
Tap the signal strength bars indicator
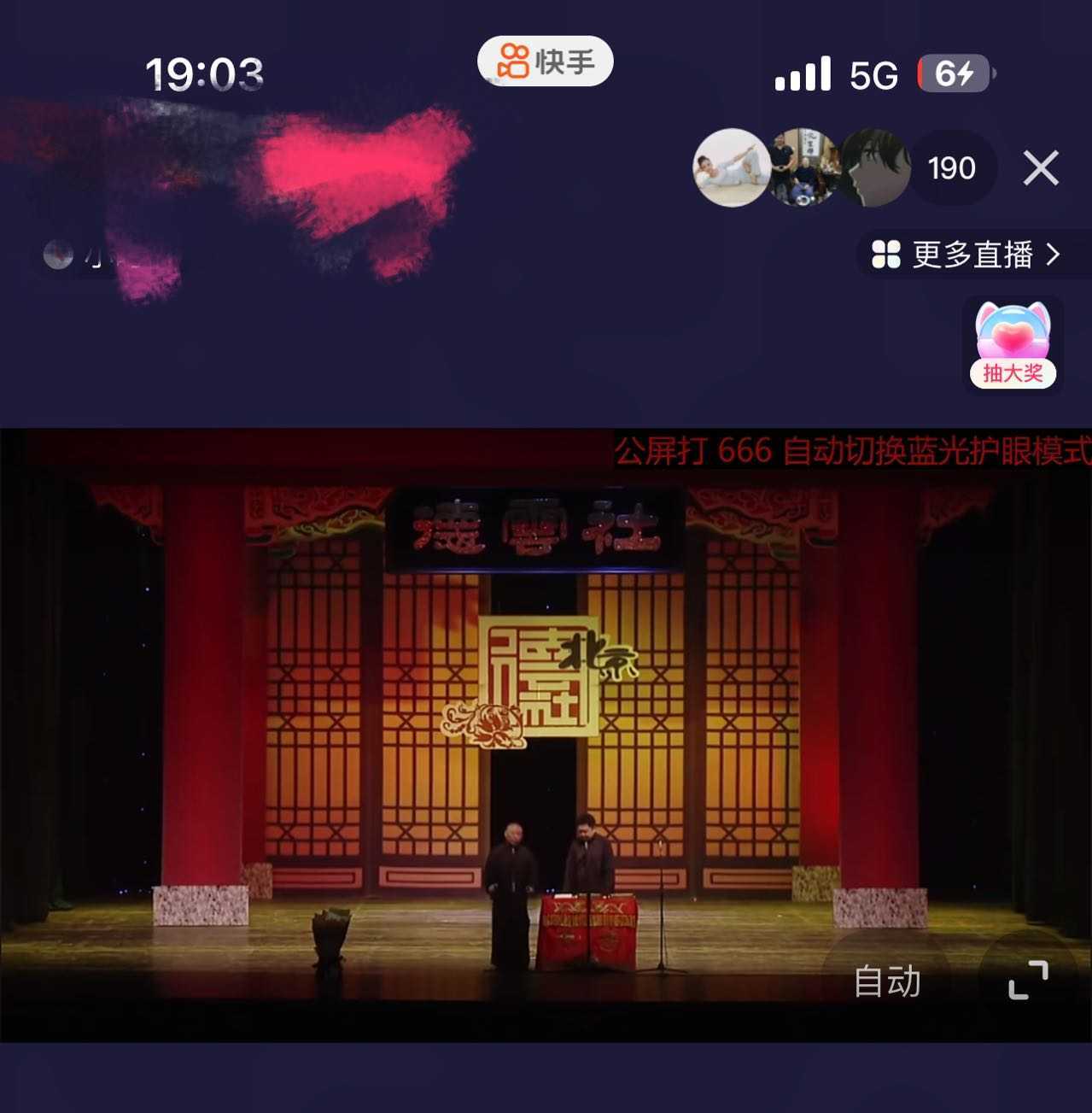pos(804,73)
